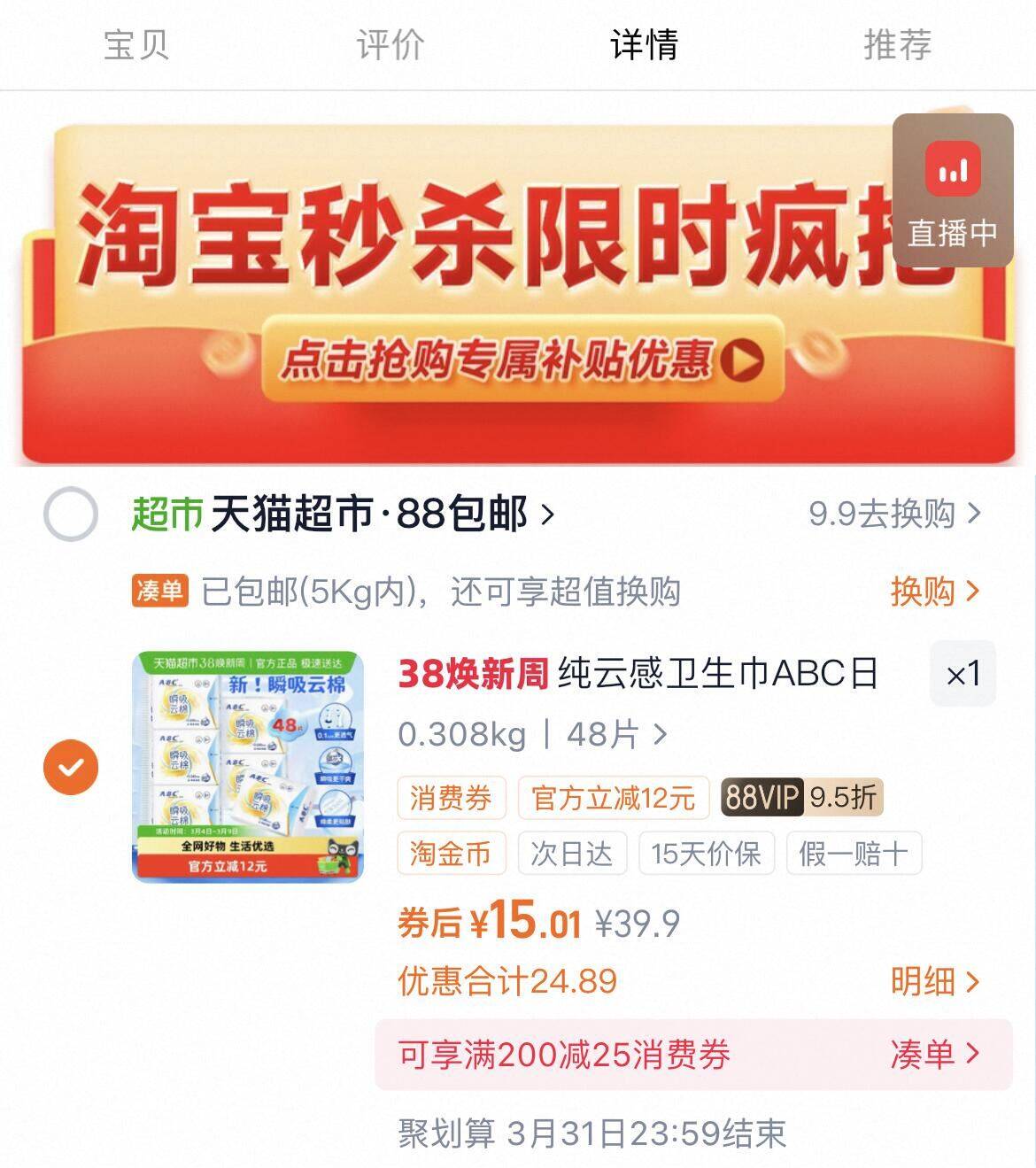The width and height of the screenshot is (1036, 1168).
Task: Go to 9.9去换购 offer
Action: pos(895,514)
